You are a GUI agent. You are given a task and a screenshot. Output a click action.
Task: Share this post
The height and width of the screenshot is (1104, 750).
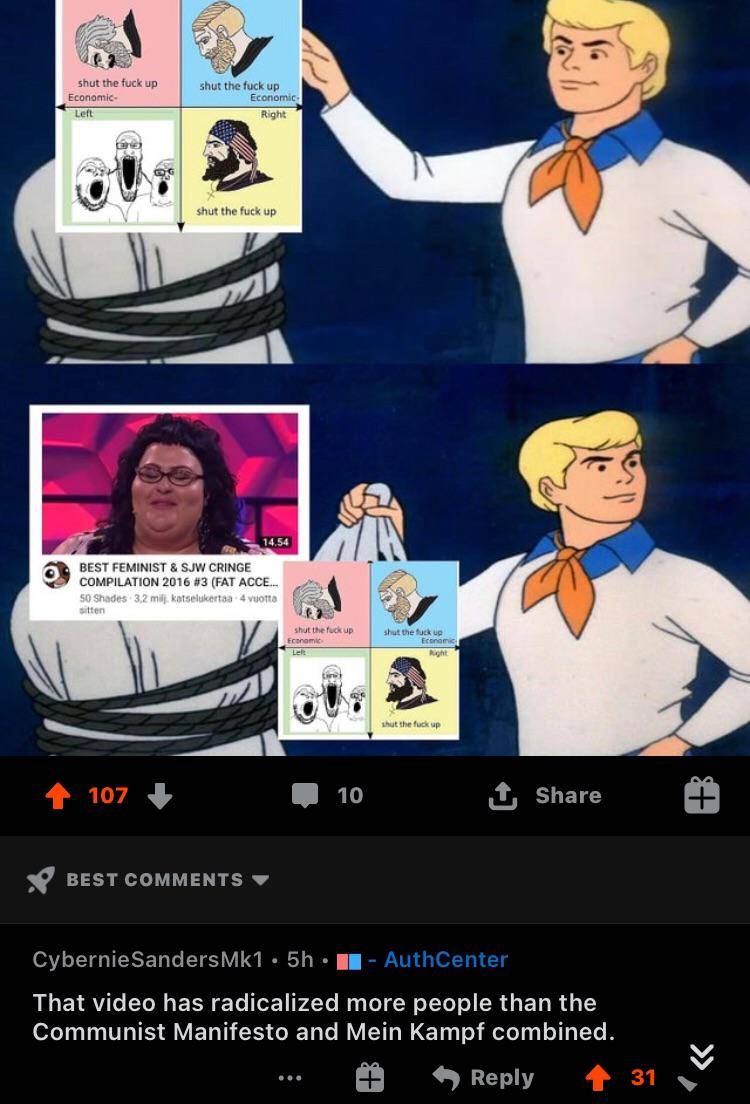pyautogui.click(x=545, y=796)
